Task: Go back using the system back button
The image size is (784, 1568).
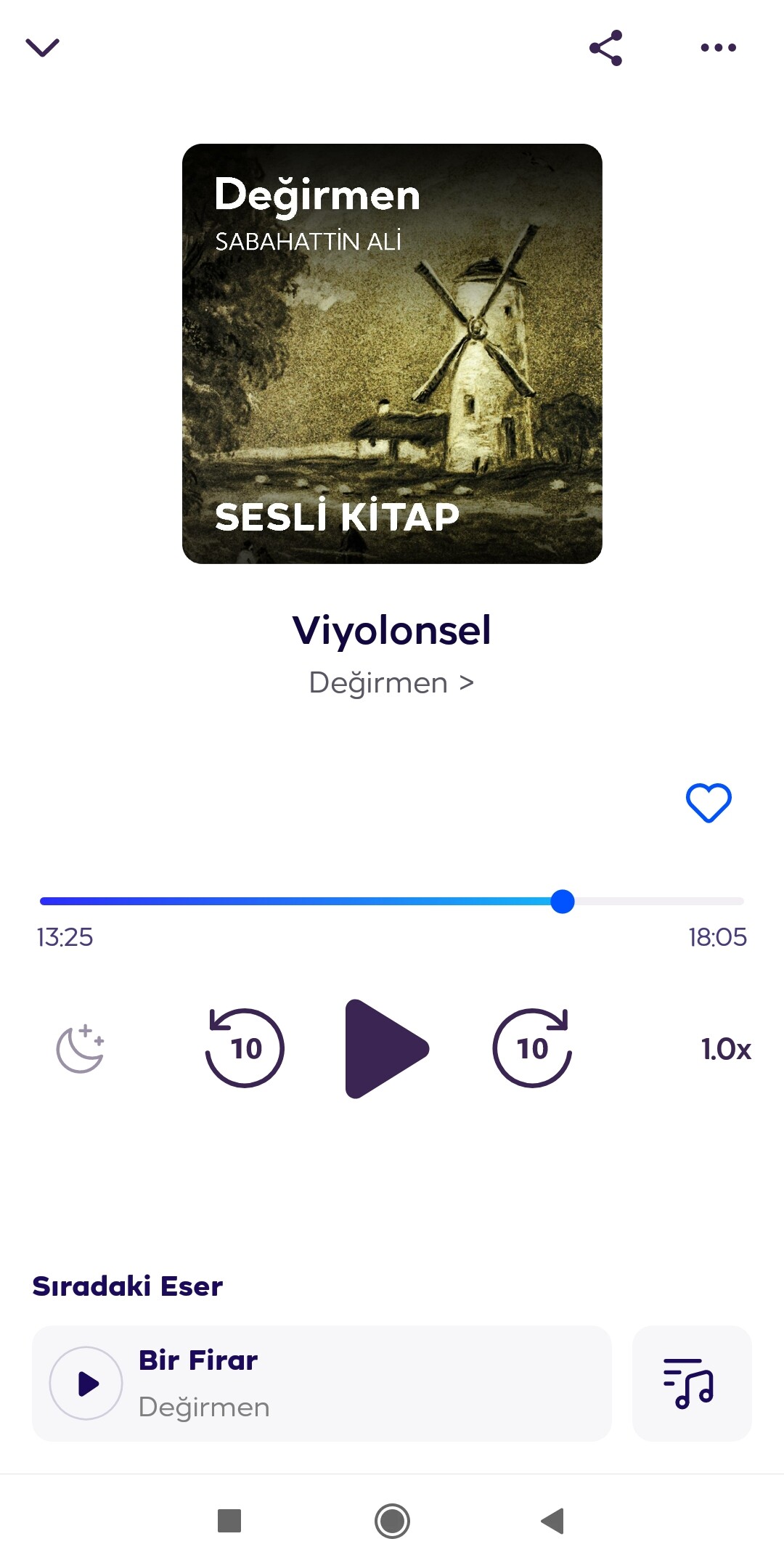Action: [x=553, y=1521]
